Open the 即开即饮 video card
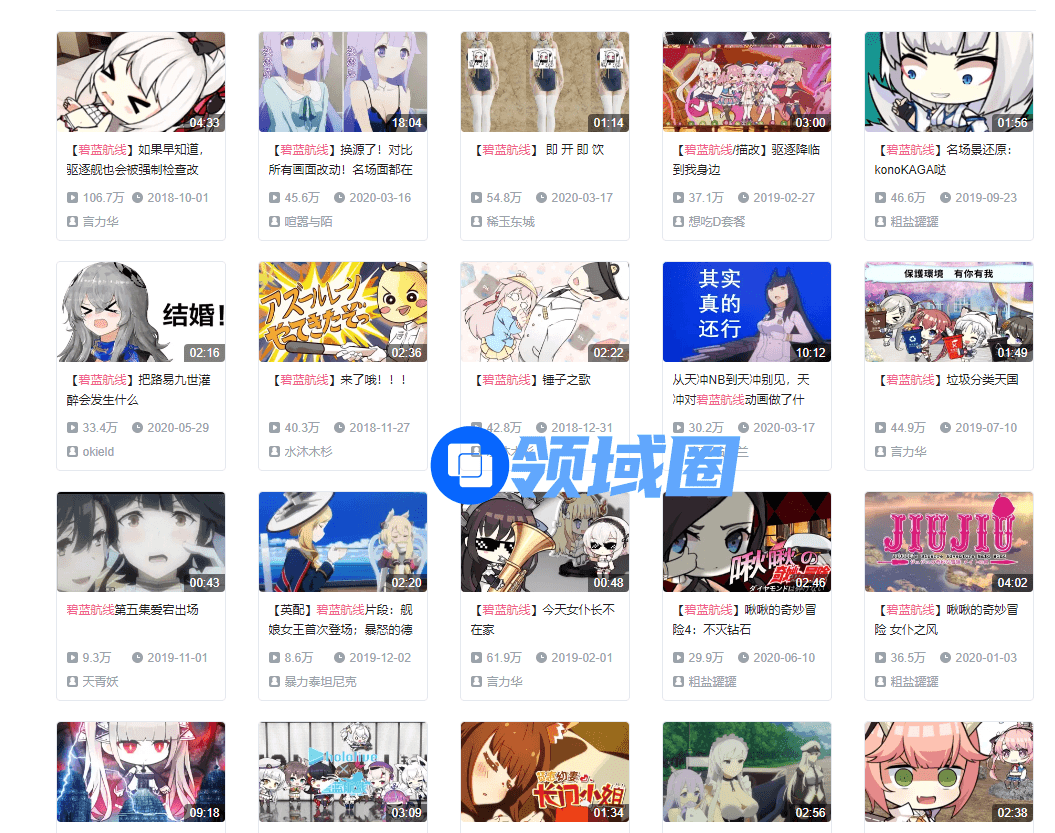 tap(545, 82)
